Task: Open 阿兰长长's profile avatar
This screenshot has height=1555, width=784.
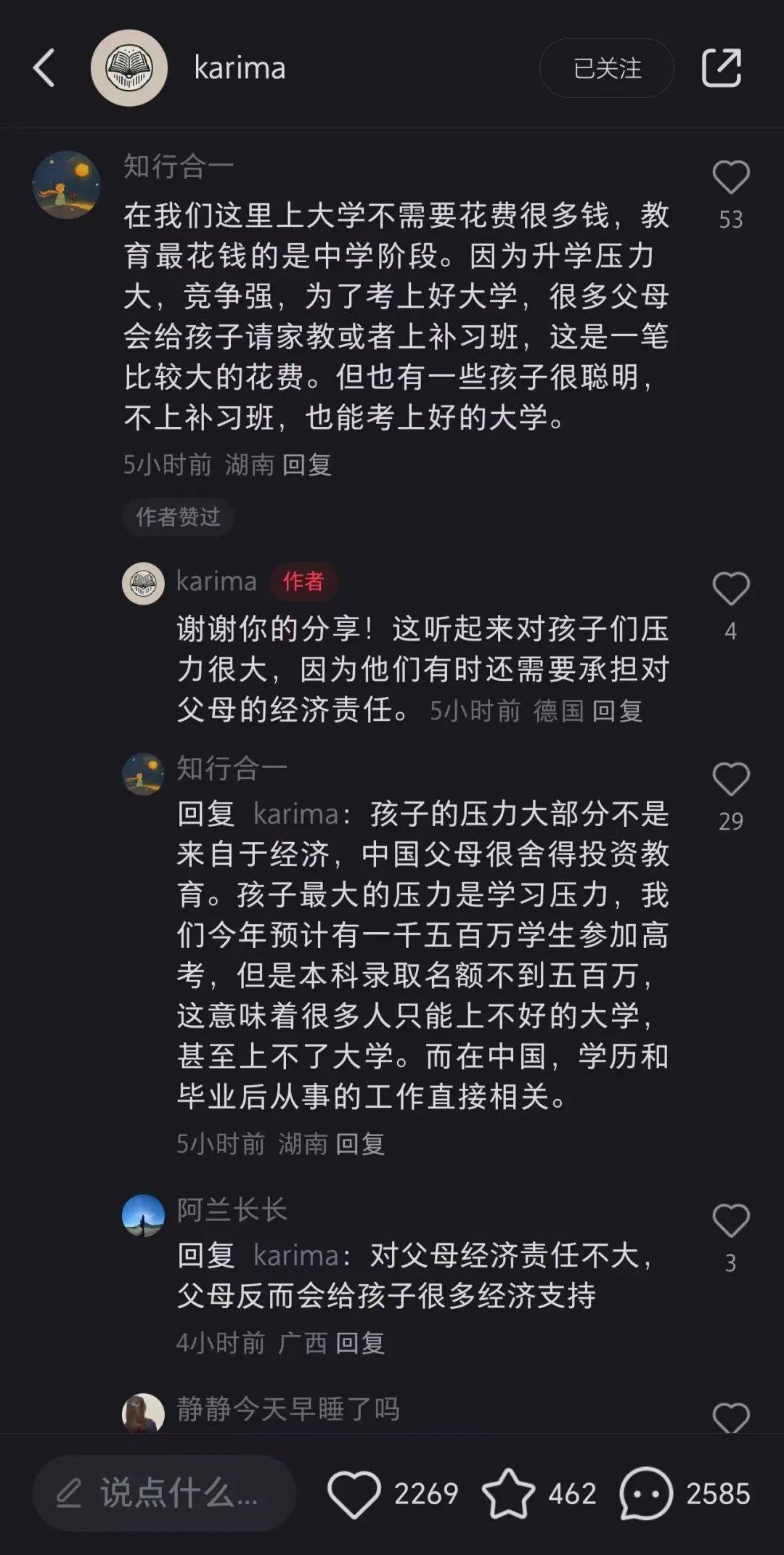Action: pos(143,1215)
